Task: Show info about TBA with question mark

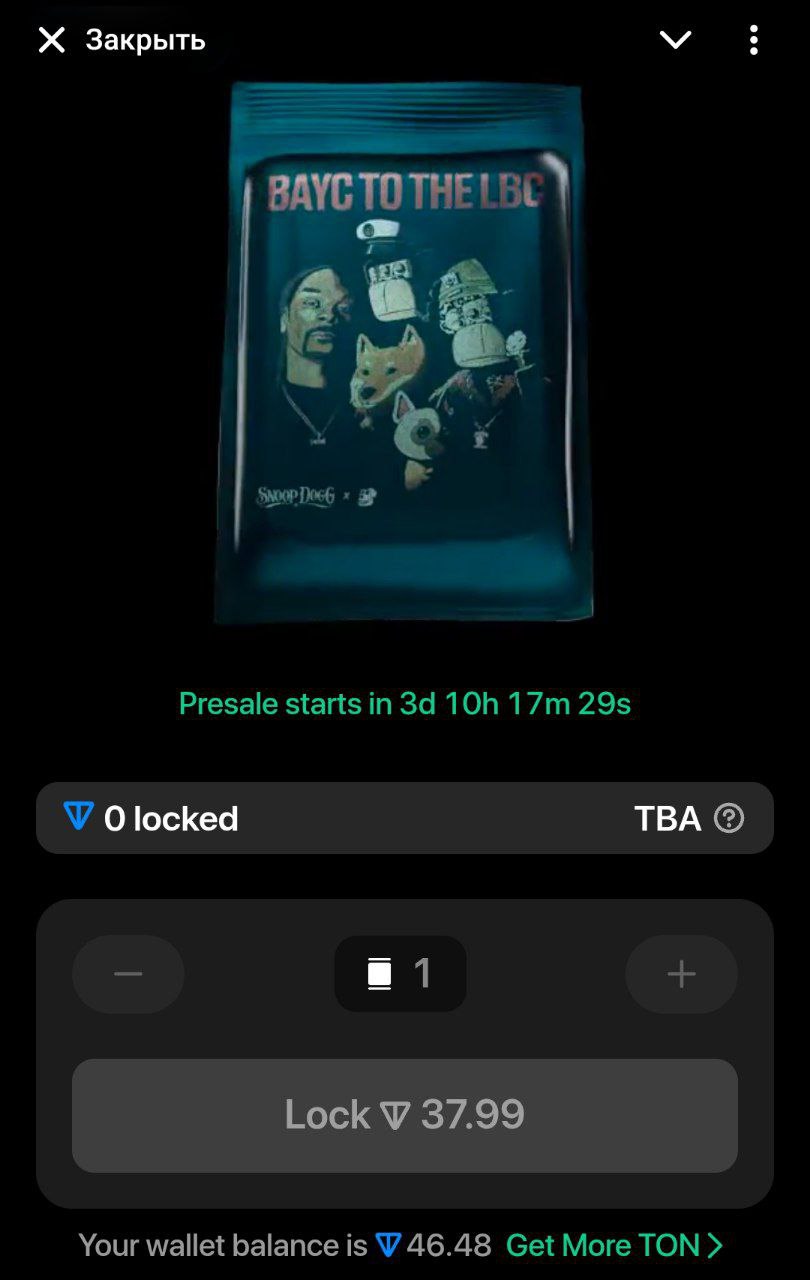Action: click(x=729, y=819)
